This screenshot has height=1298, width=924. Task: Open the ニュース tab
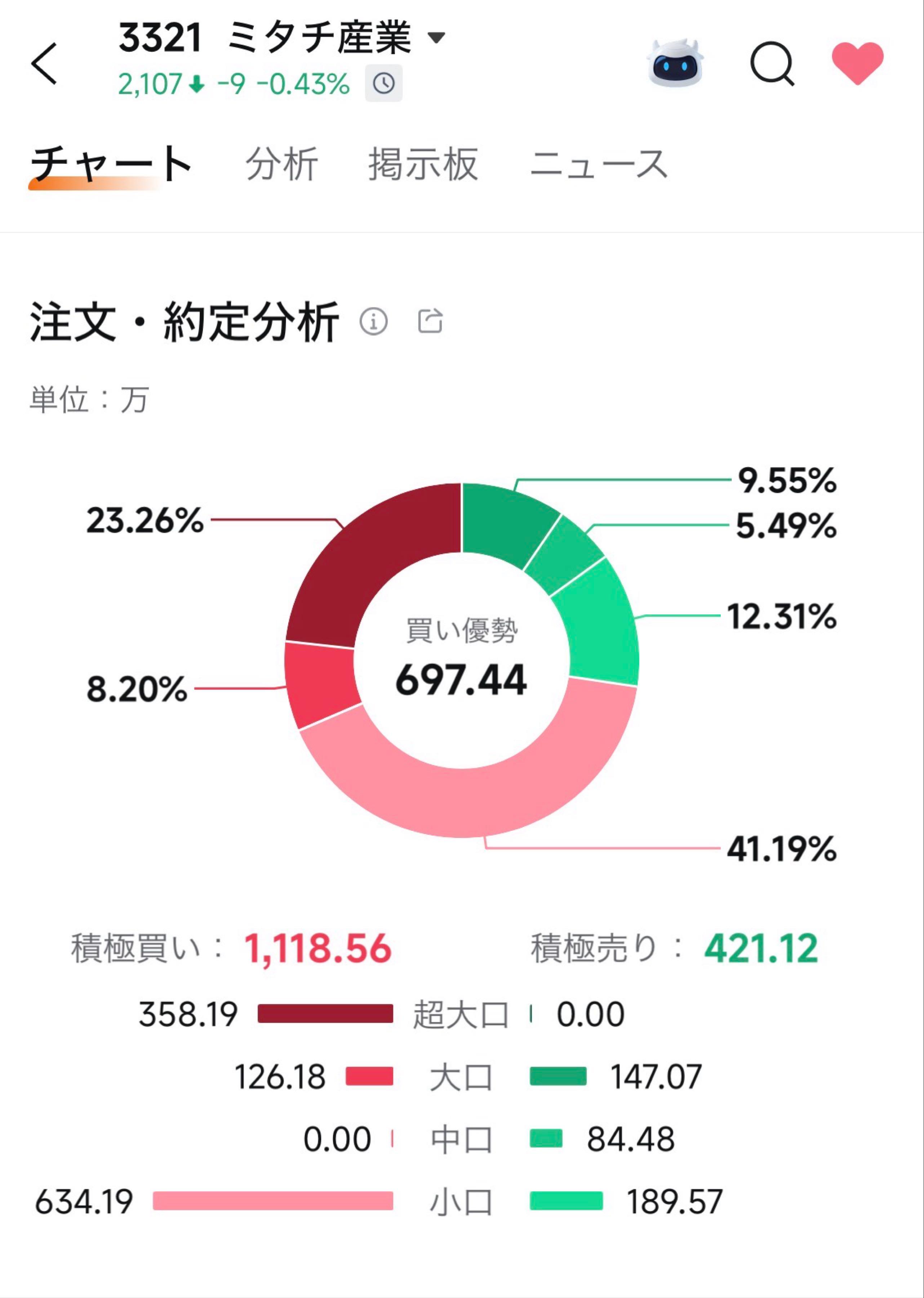tap(599, 164)
